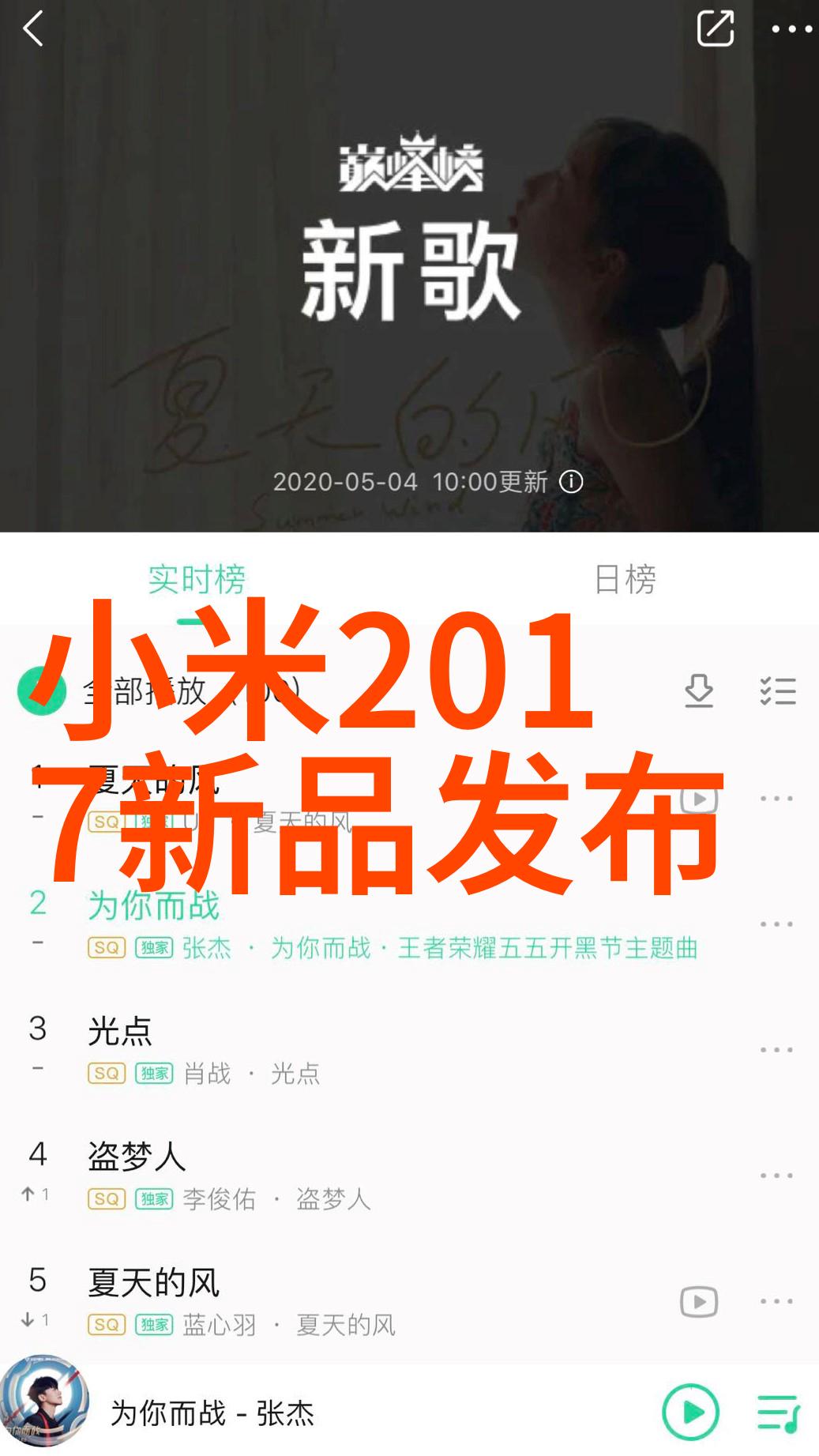Open the multi-select list icon
Screen dimensions: 819x1456
(x=777, y=690)
